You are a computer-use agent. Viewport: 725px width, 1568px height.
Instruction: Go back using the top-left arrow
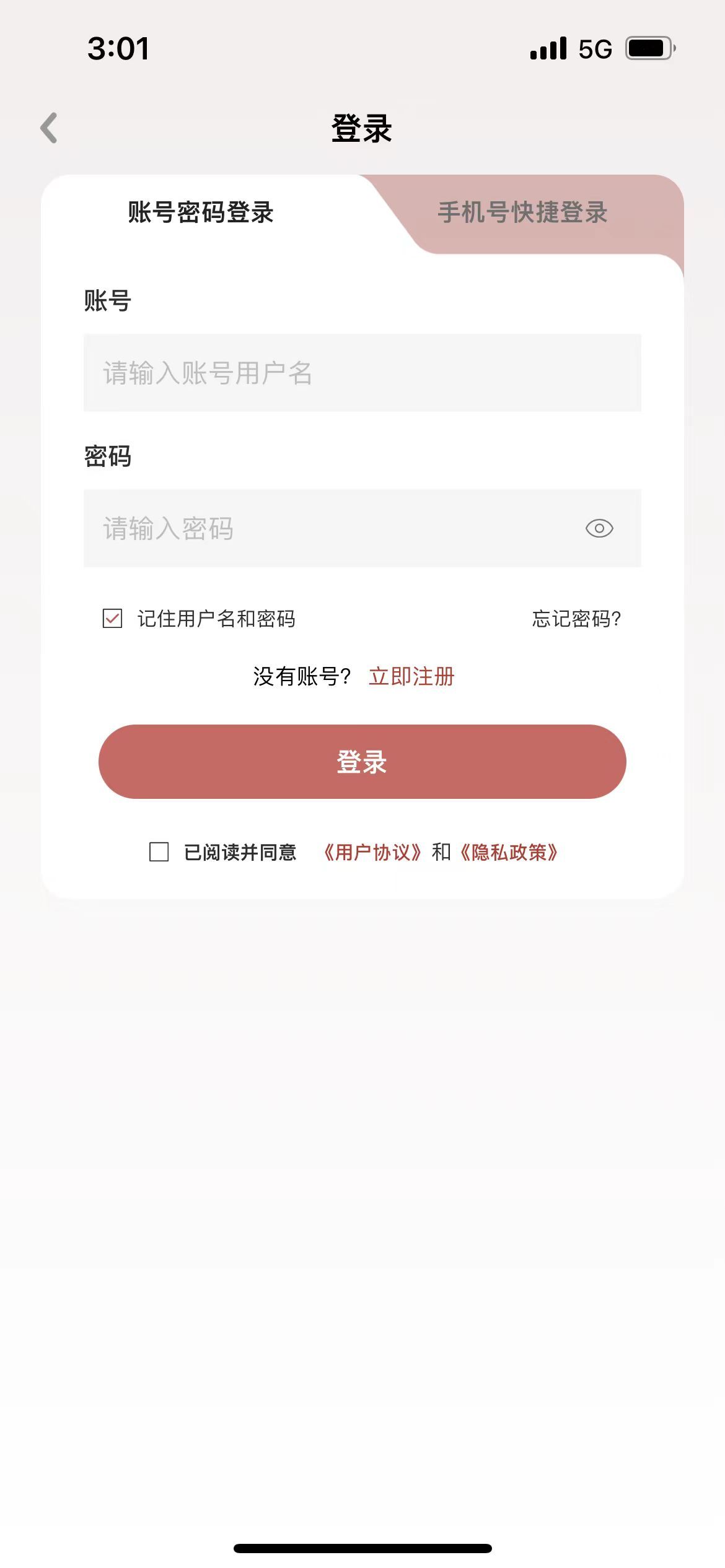point(49,128)
